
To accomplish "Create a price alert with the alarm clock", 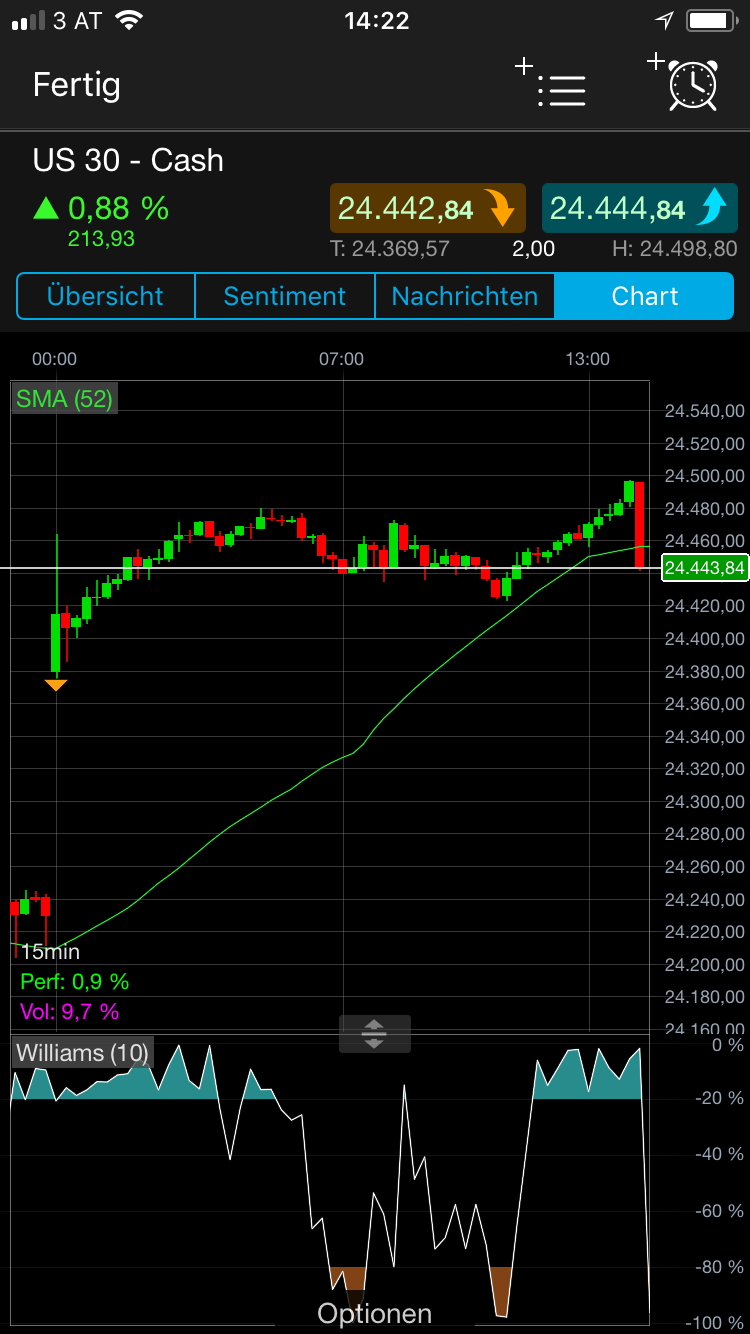I will [x=685, y=82].
